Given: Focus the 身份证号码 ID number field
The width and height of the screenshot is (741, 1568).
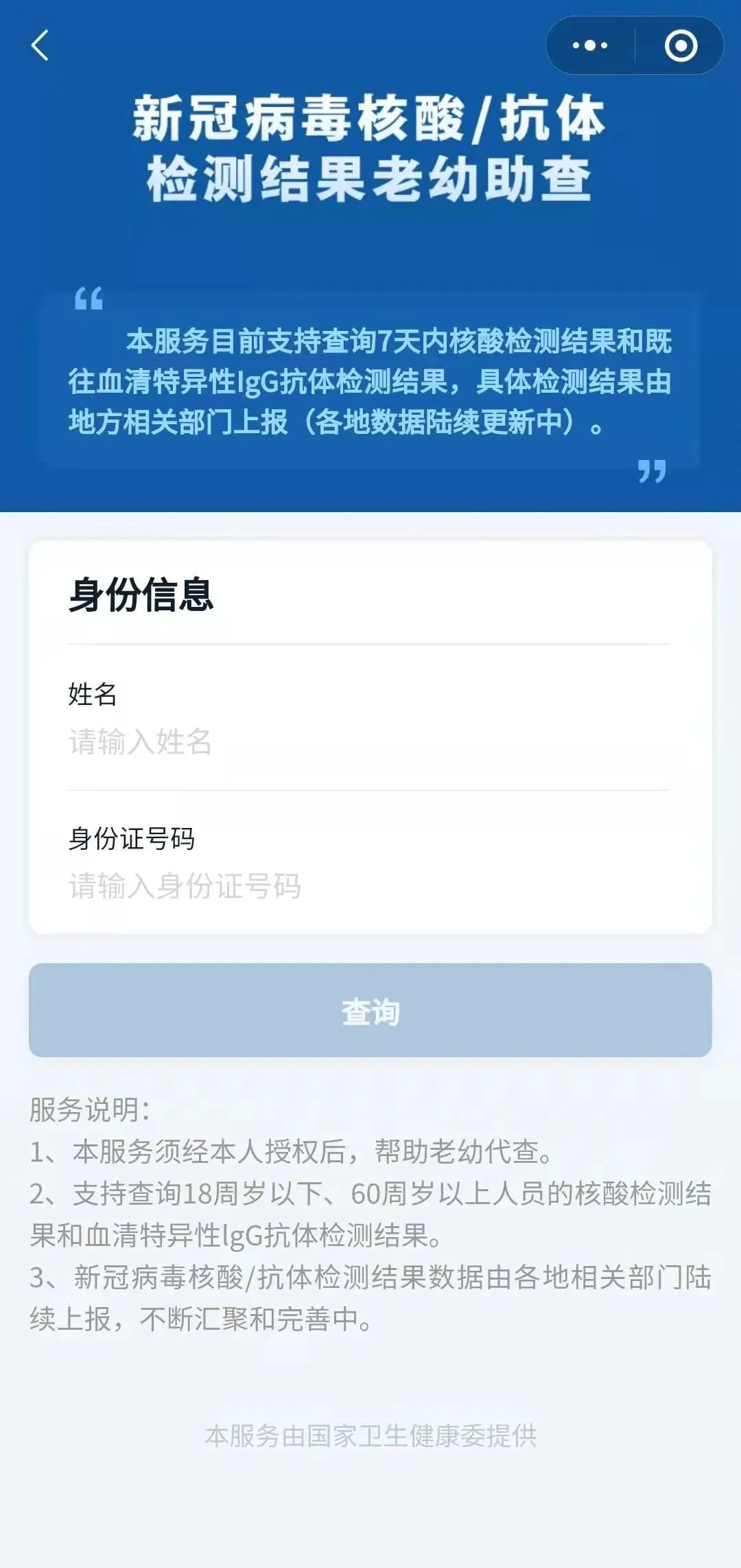Looking at the screenshot, I should [x=368, y=886].
